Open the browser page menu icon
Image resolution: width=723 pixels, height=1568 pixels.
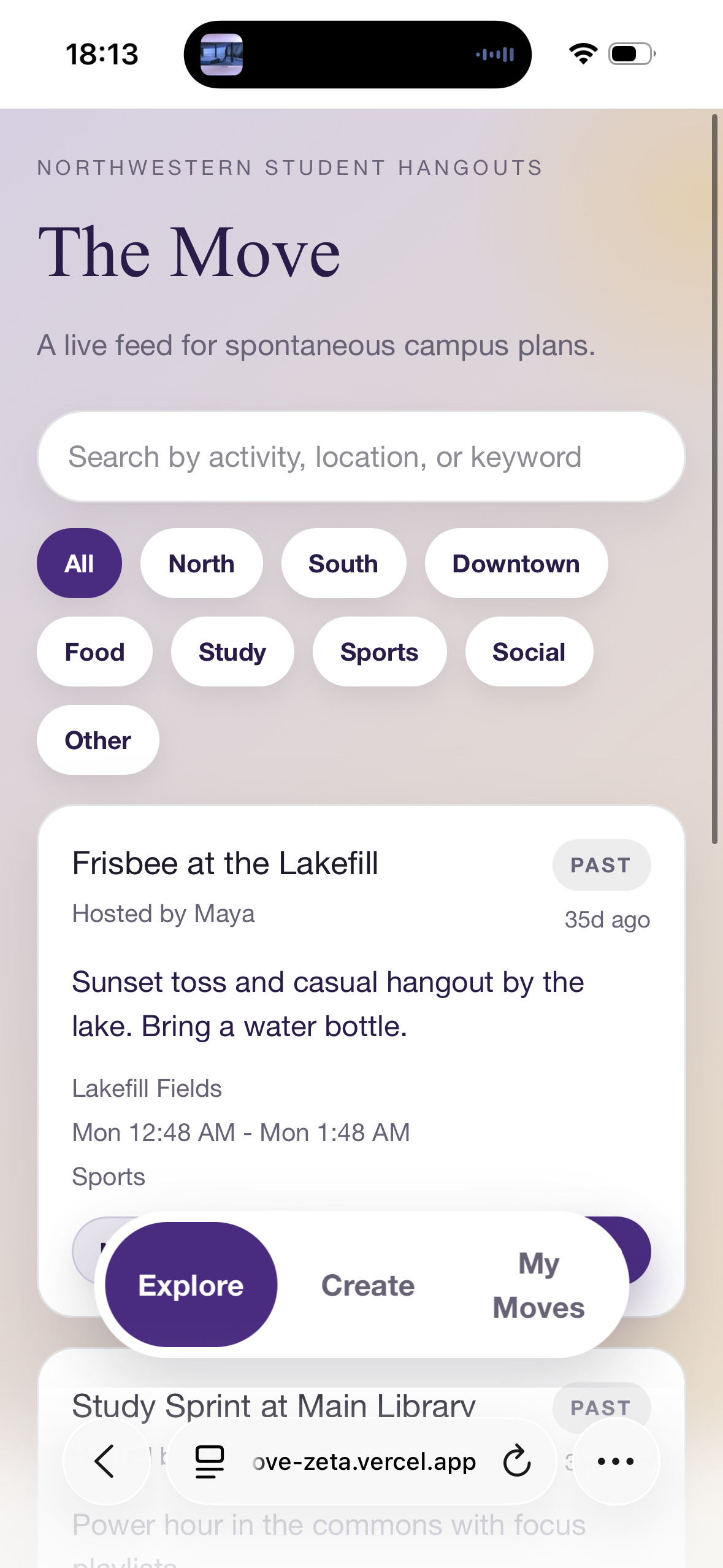209,1461
